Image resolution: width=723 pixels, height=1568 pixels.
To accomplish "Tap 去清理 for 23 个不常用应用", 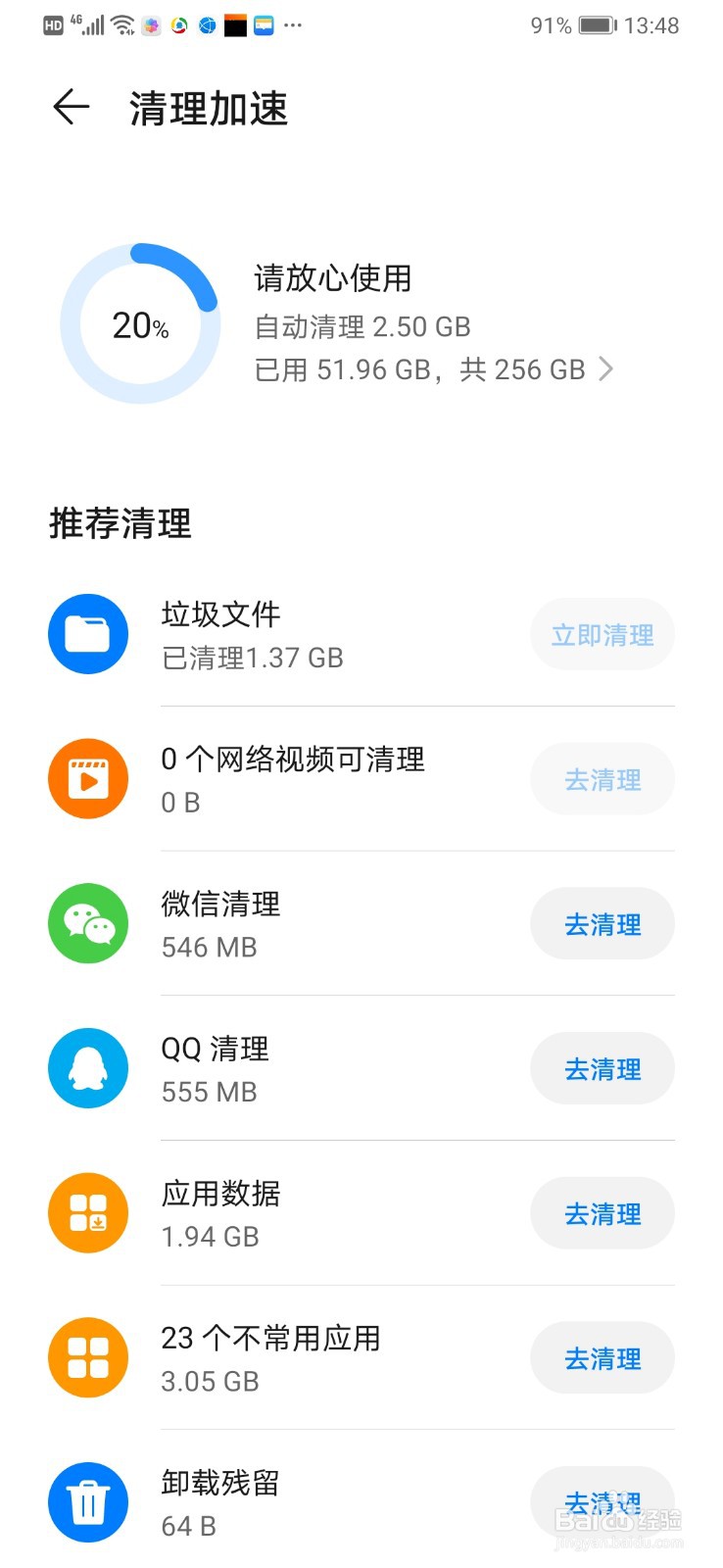I will pos(602,1359).
